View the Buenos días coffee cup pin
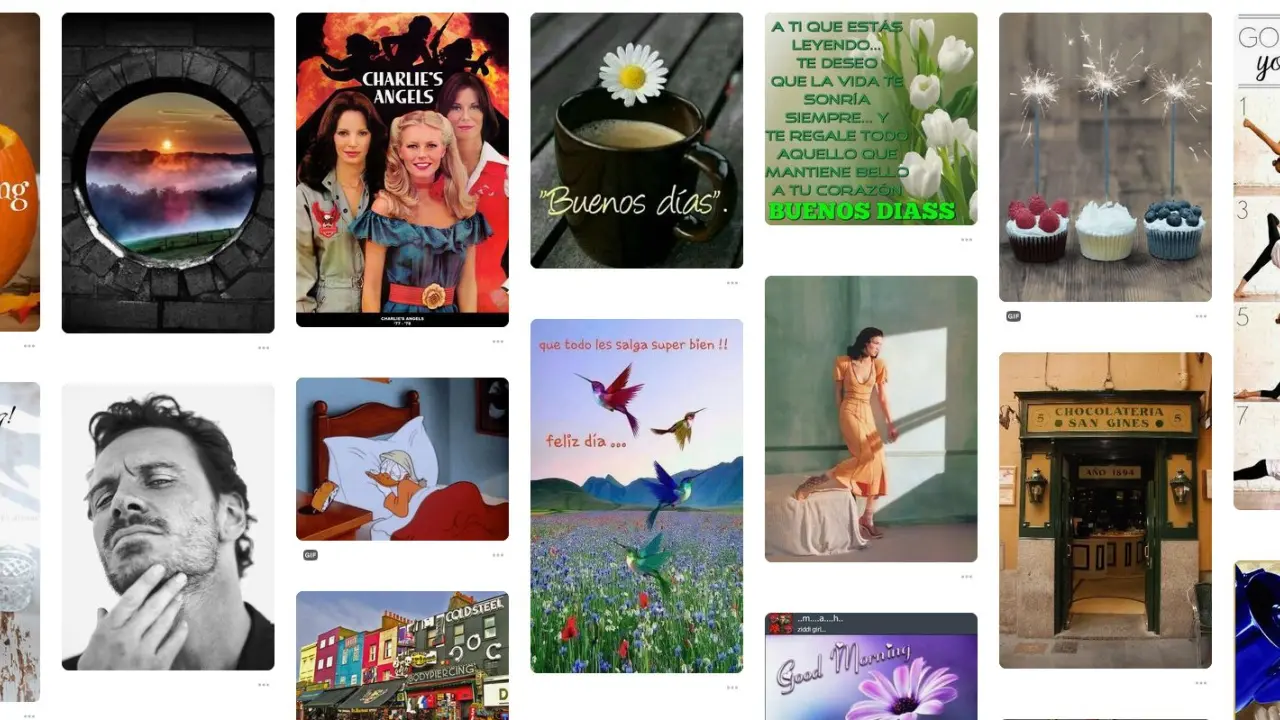 (x=636, y=140)
